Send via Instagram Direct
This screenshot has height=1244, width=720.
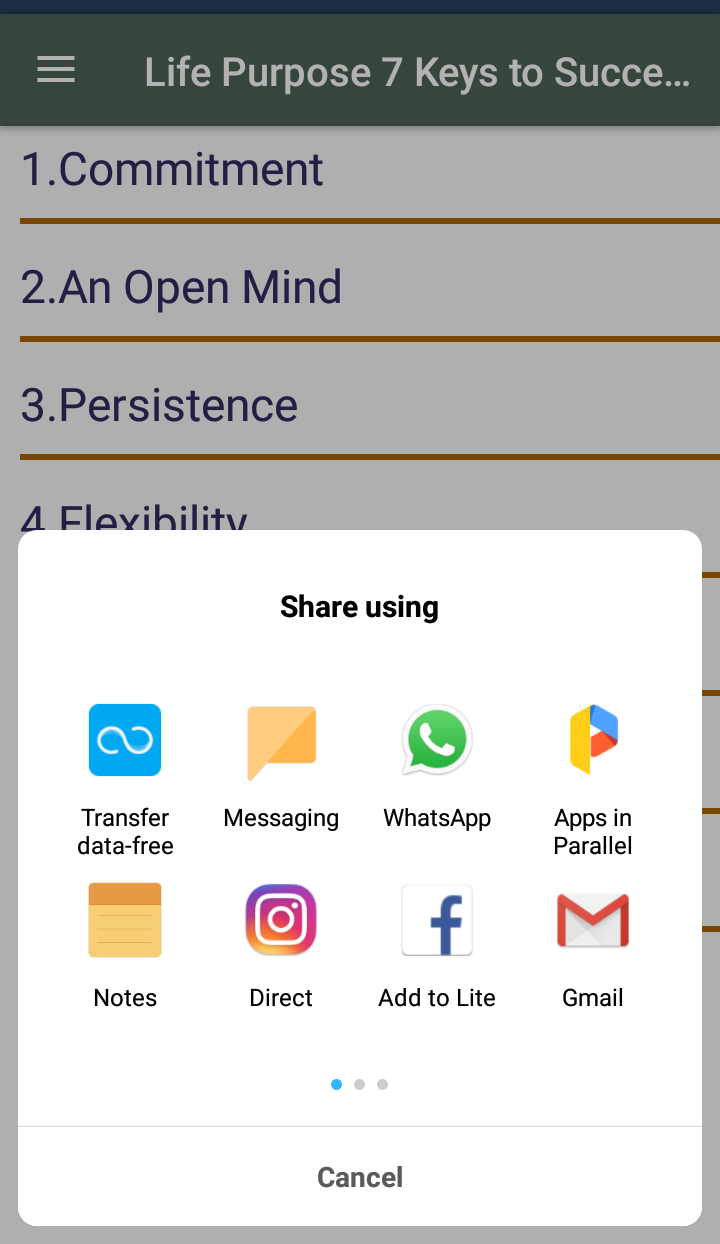[281, 946]
